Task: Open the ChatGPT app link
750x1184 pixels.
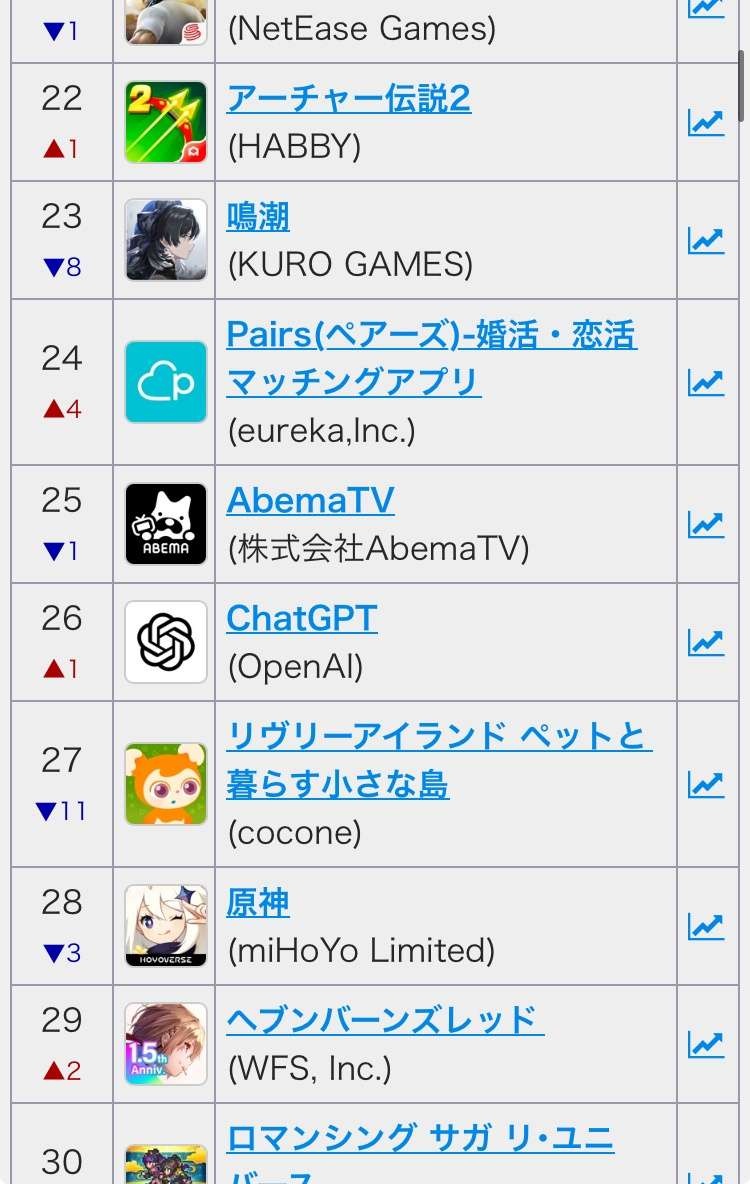Action: tap(301, 618)
